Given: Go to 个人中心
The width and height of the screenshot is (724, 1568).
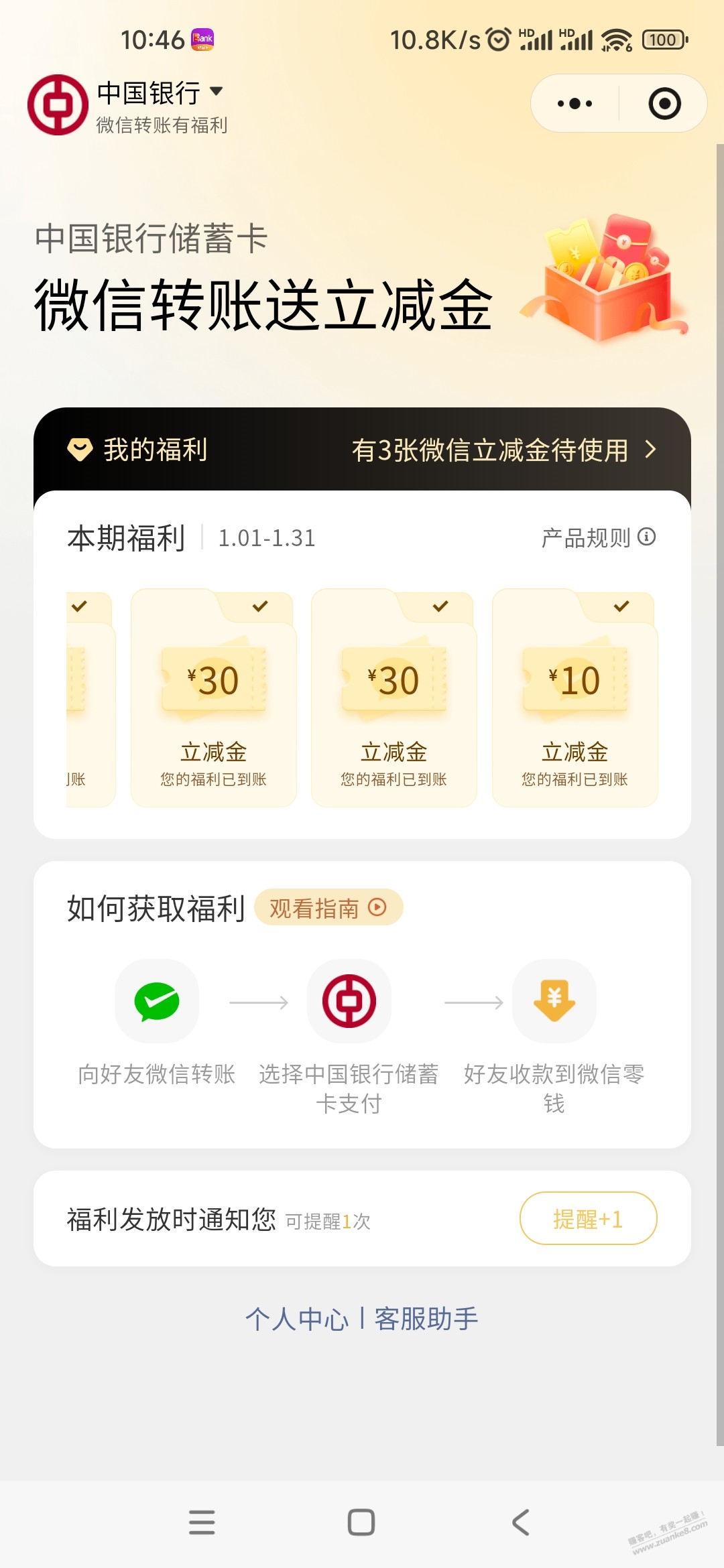Looking at the screenshot, I should (297, 1319).
